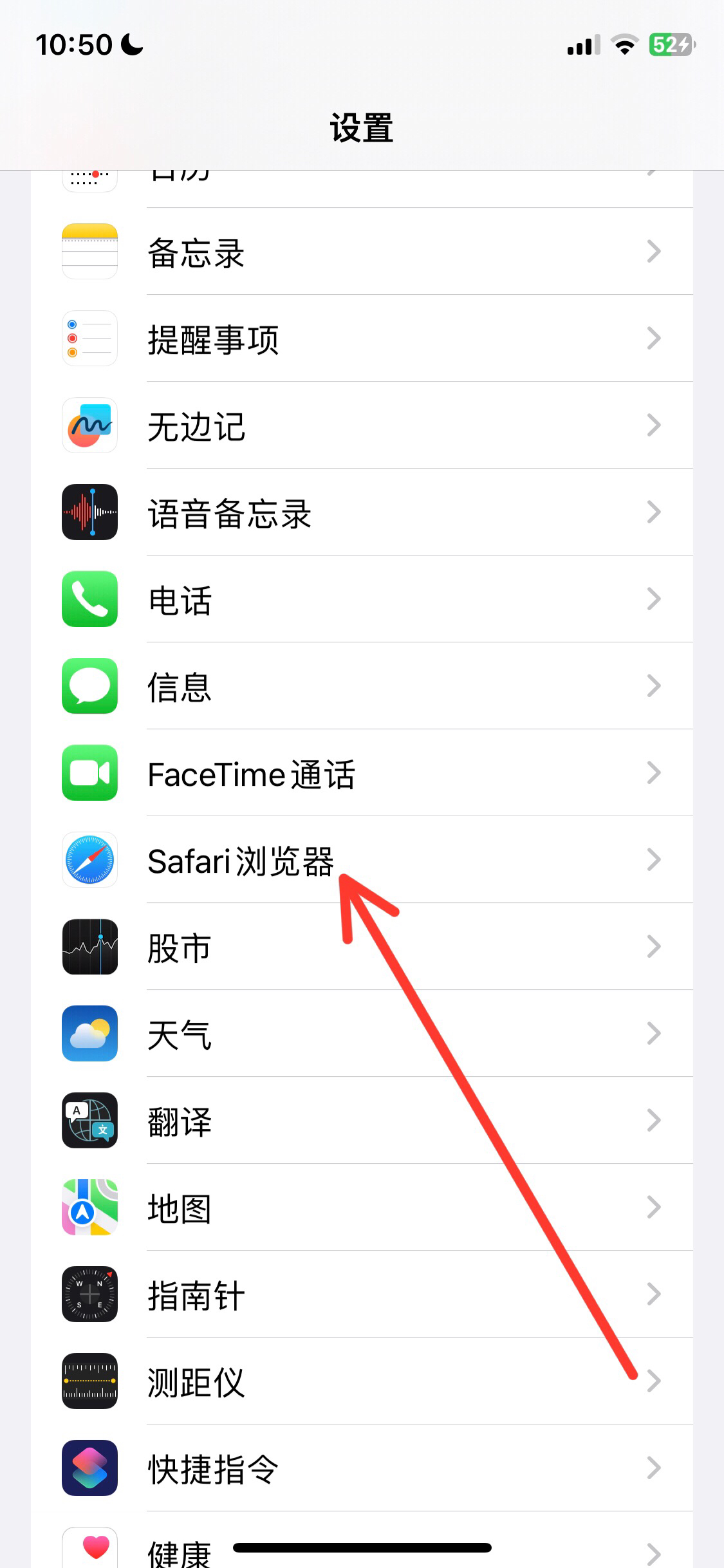Tap the Stocks app icon
The height and width of the screenshot is (1568, 724).
click(x=89, y=947)
